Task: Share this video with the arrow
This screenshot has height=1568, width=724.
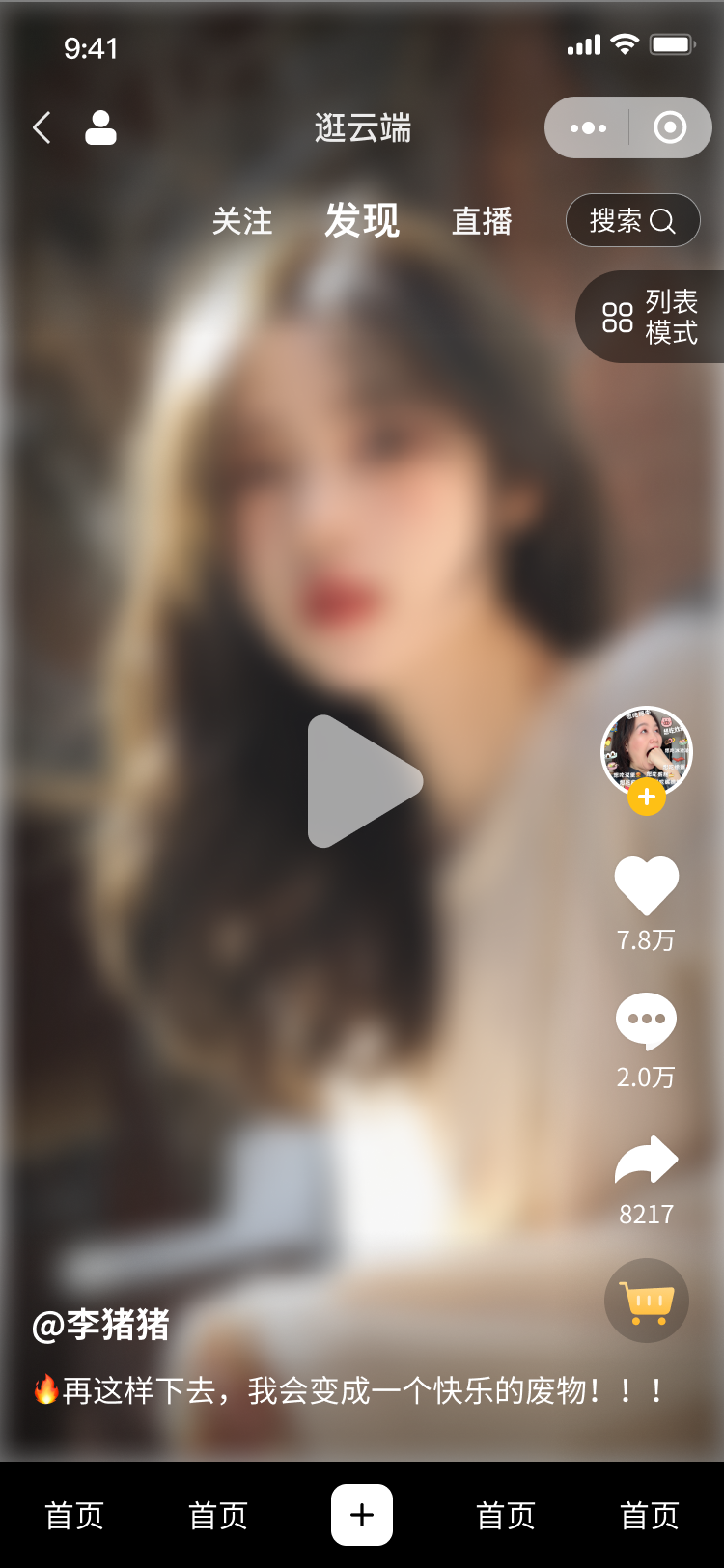Action: (x=646, y=1159)
